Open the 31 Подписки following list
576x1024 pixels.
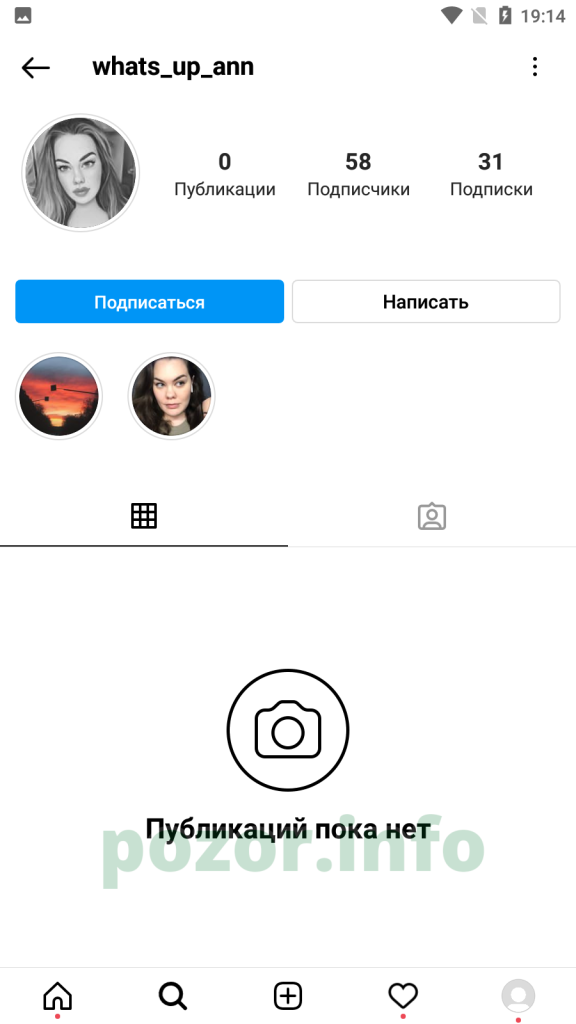pos(491,174)
